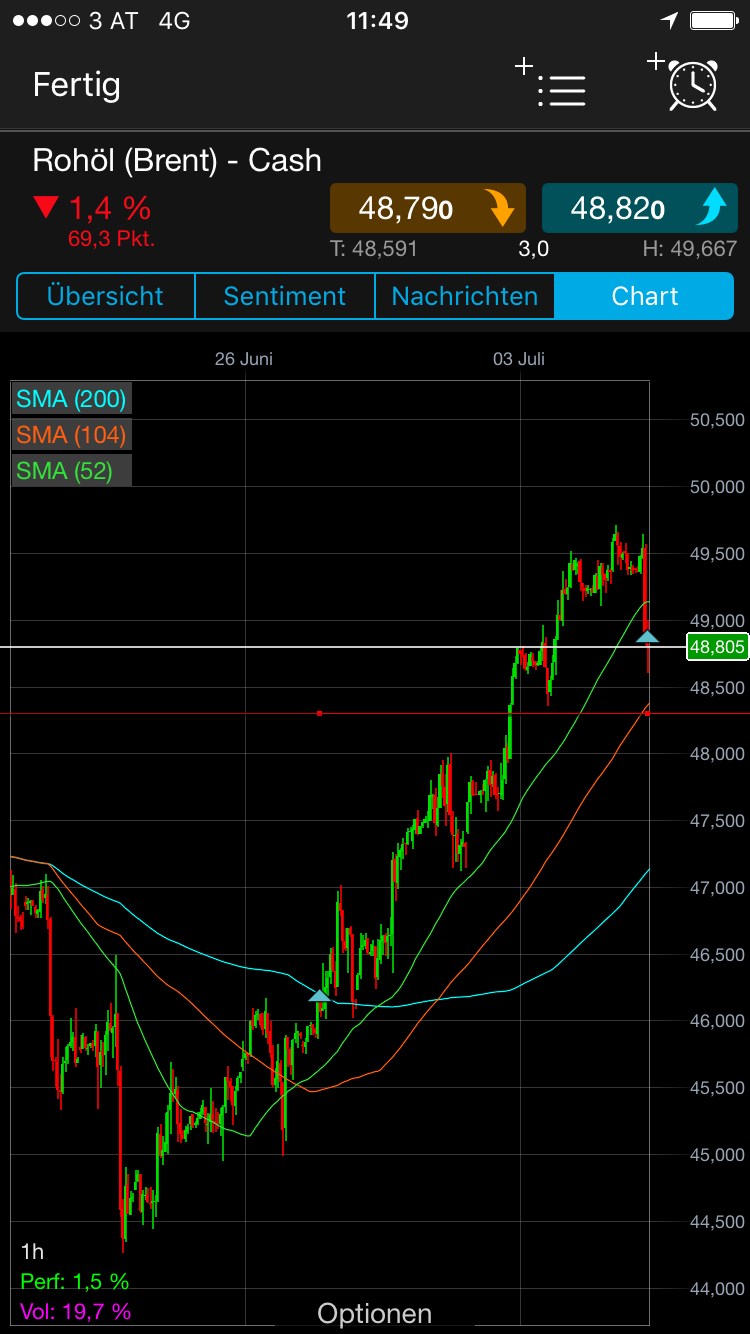Switch to the Übersicht tab
This screenshot has height=1334, width=750.
pyautogui.click(x=105, y=296)
